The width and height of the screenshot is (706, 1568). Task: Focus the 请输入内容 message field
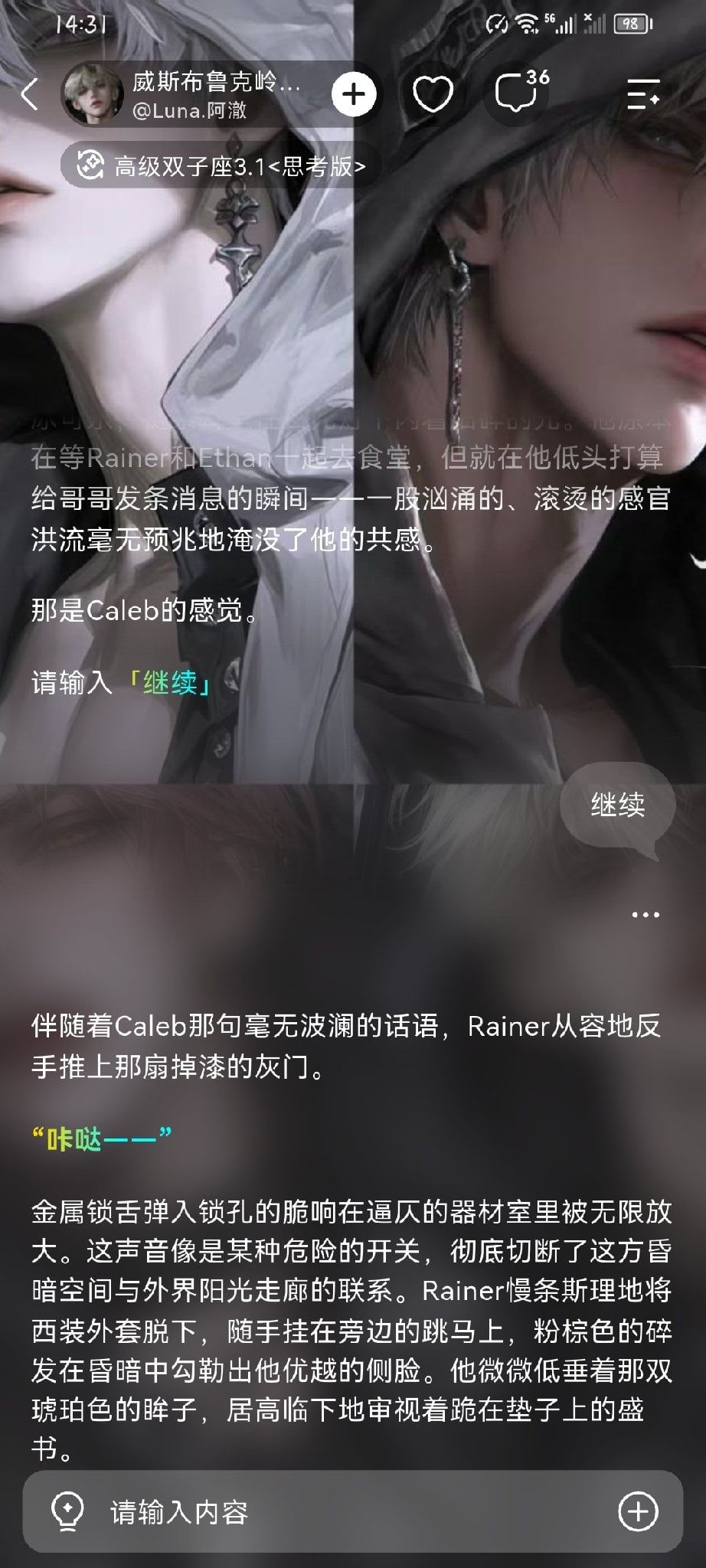pos(352,1512)
